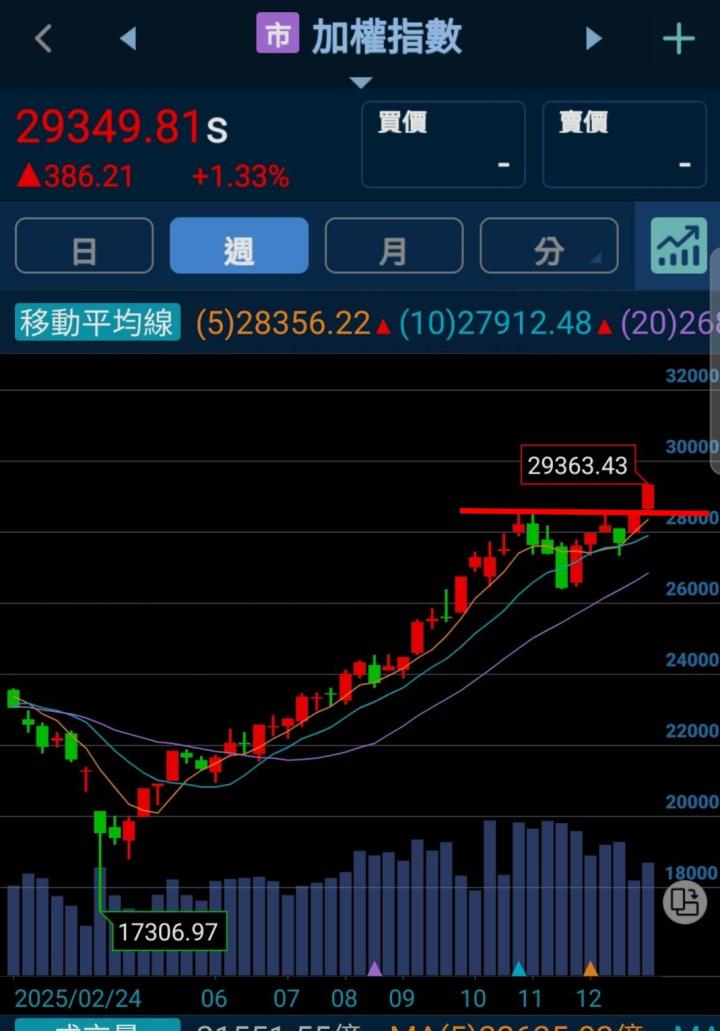Open the 移動平均線 indicator settings
Screen dimensions: 720x1031
(97, 324)
